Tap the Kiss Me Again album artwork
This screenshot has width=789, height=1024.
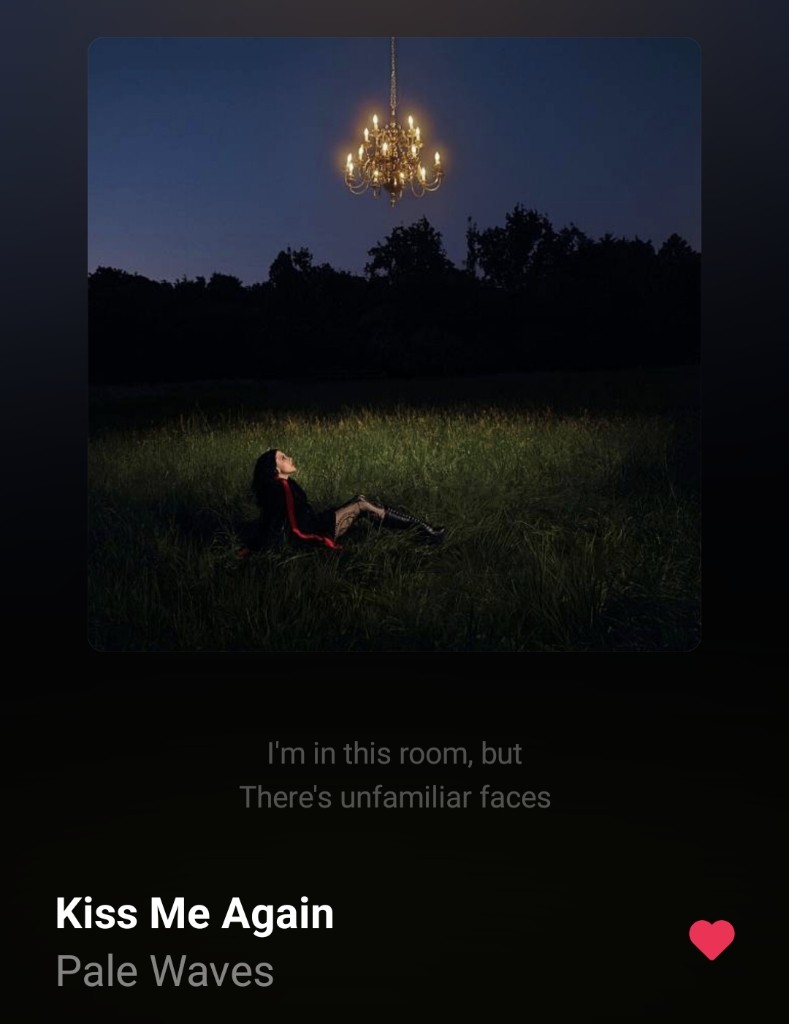tap(394, 345)
